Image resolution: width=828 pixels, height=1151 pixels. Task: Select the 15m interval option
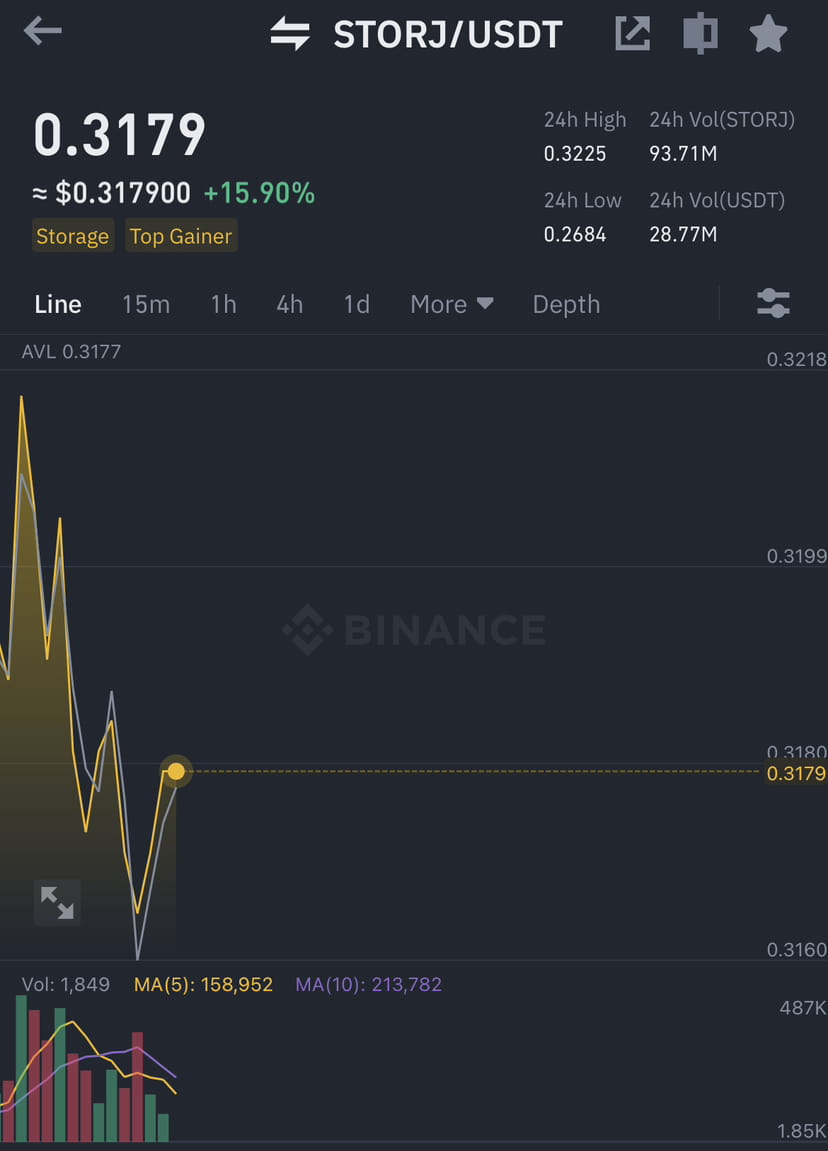pyautogui.click(x=146, y=304)
